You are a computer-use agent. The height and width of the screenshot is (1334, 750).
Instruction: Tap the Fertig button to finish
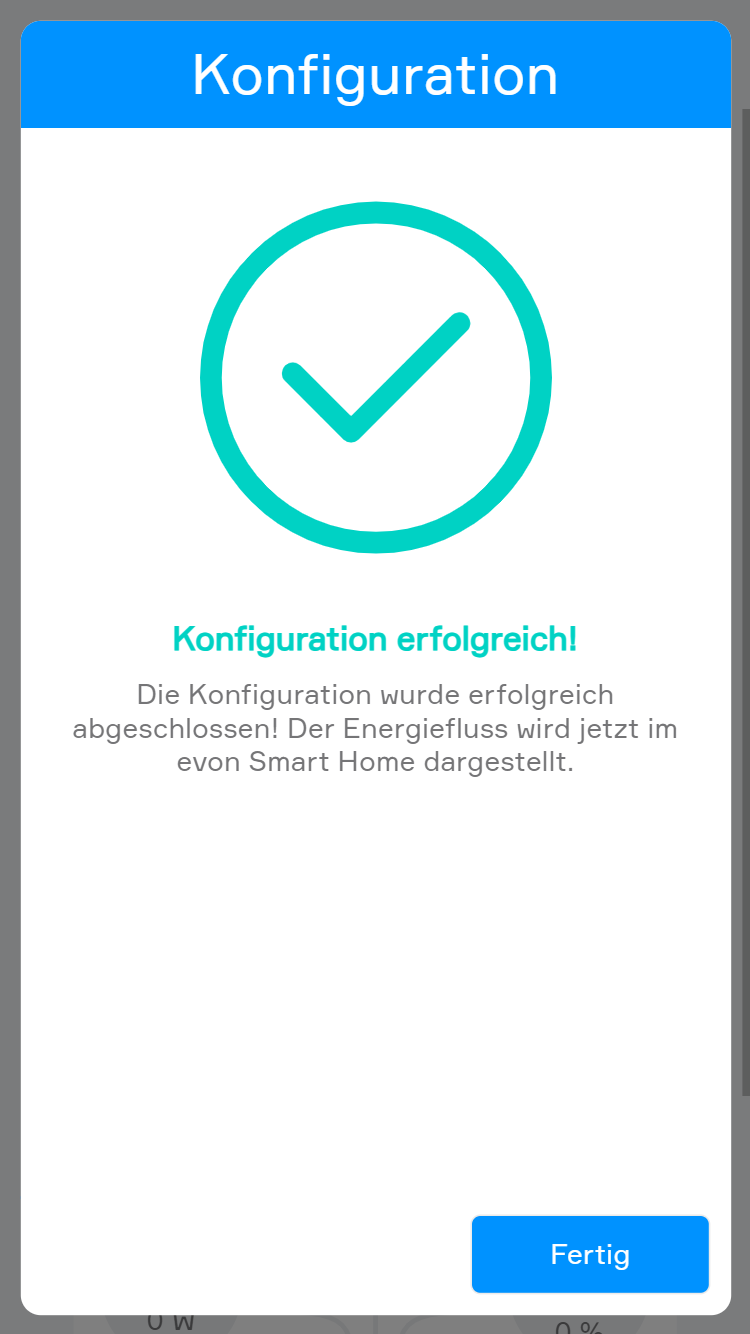[590, 1254]
